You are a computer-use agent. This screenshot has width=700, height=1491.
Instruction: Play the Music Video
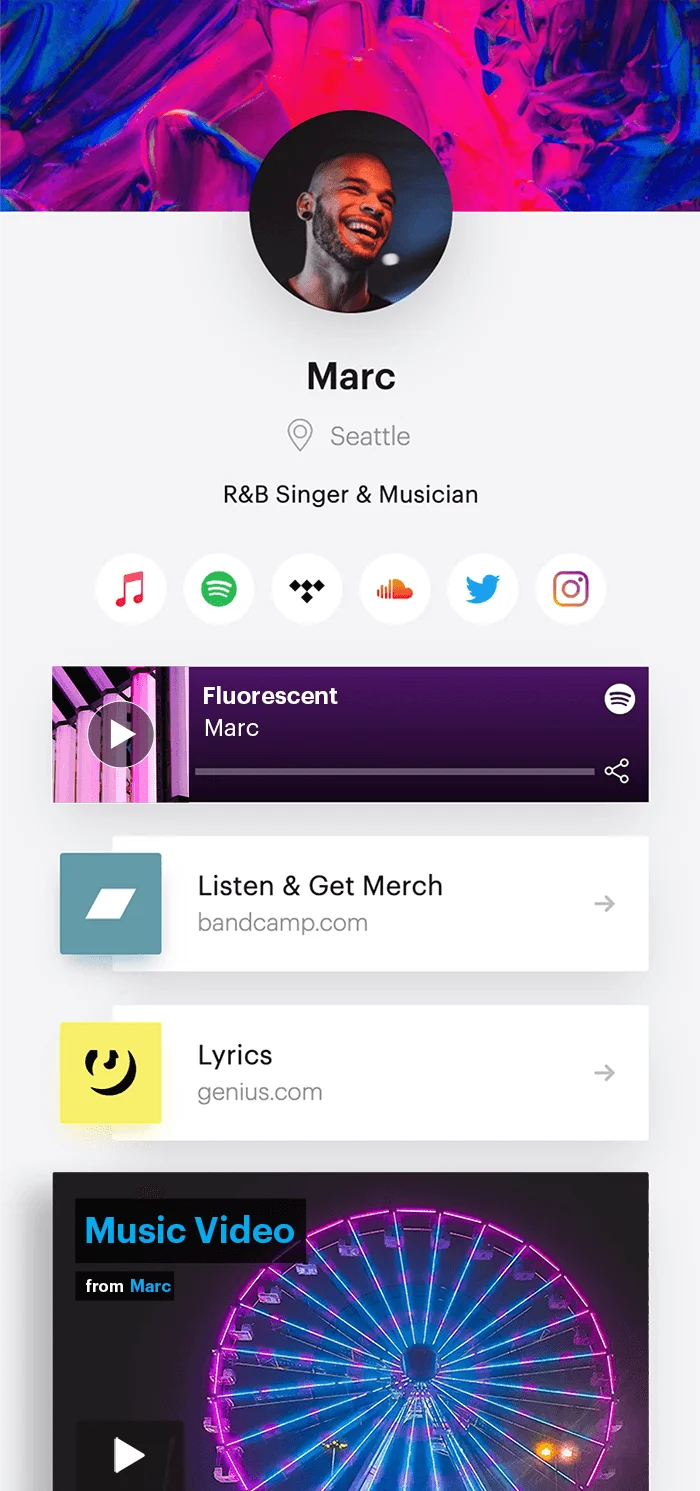[130, 1455]
